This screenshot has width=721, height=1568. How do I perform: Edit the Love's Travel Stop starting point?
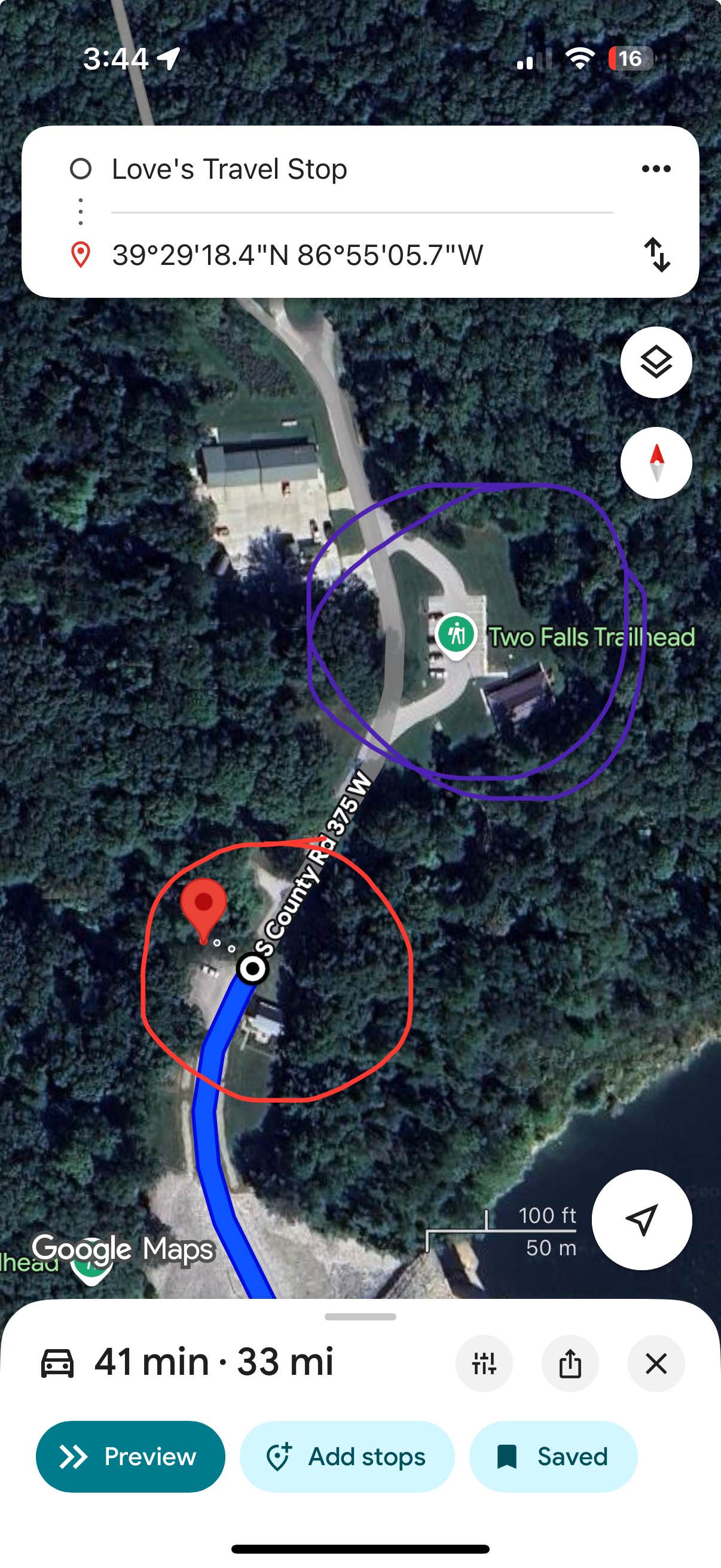point(230,169)
